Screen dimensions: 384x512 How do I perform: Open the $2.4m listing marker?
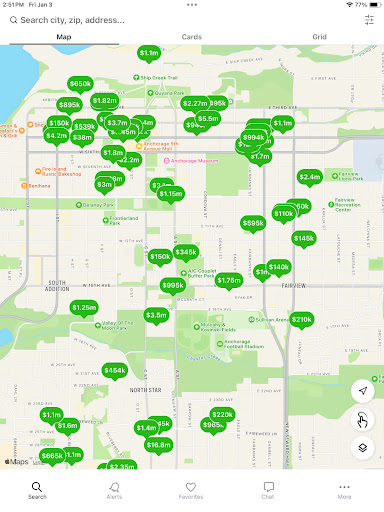tap(310, 178)
